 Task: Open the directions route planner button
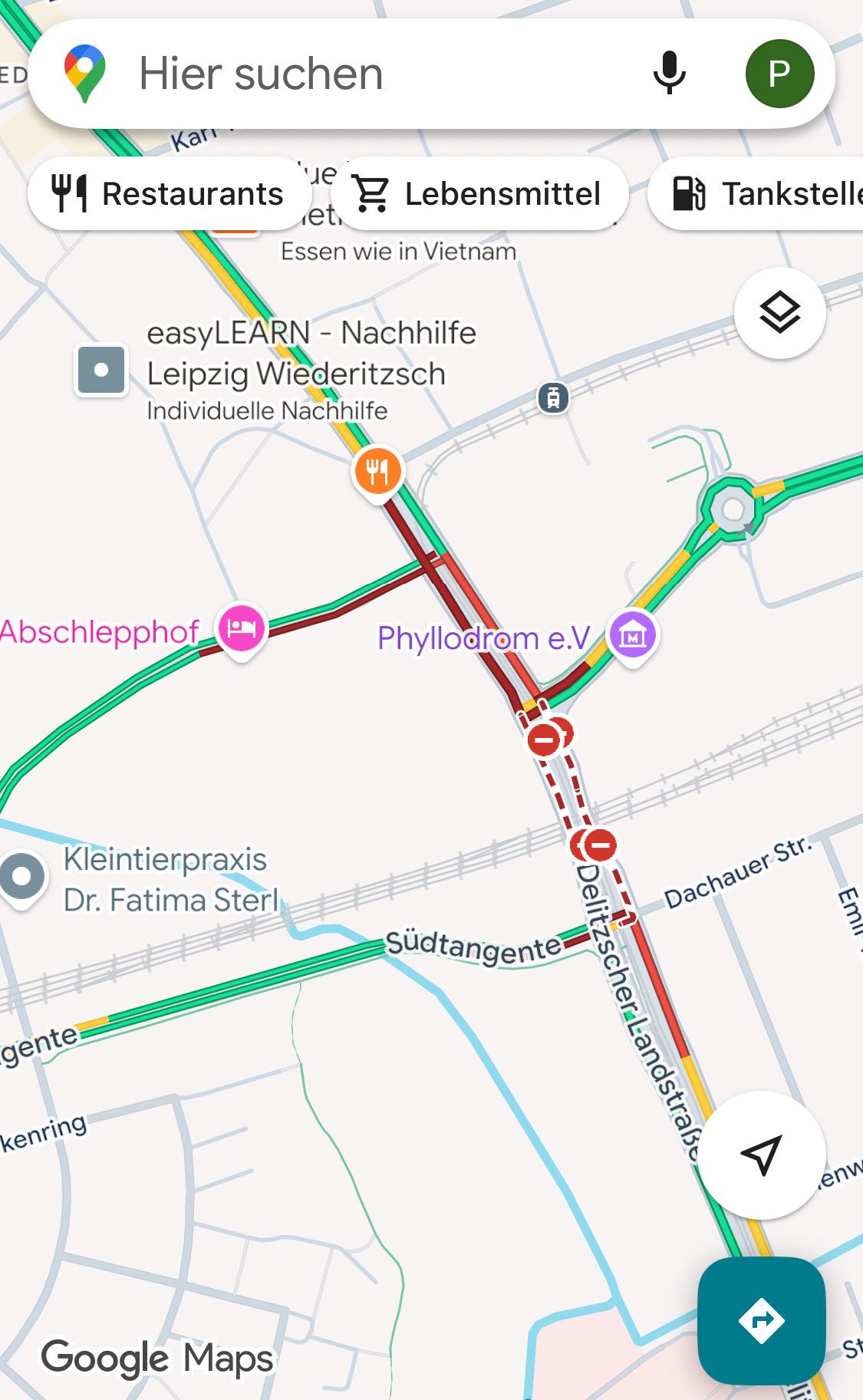(761, 1320)
